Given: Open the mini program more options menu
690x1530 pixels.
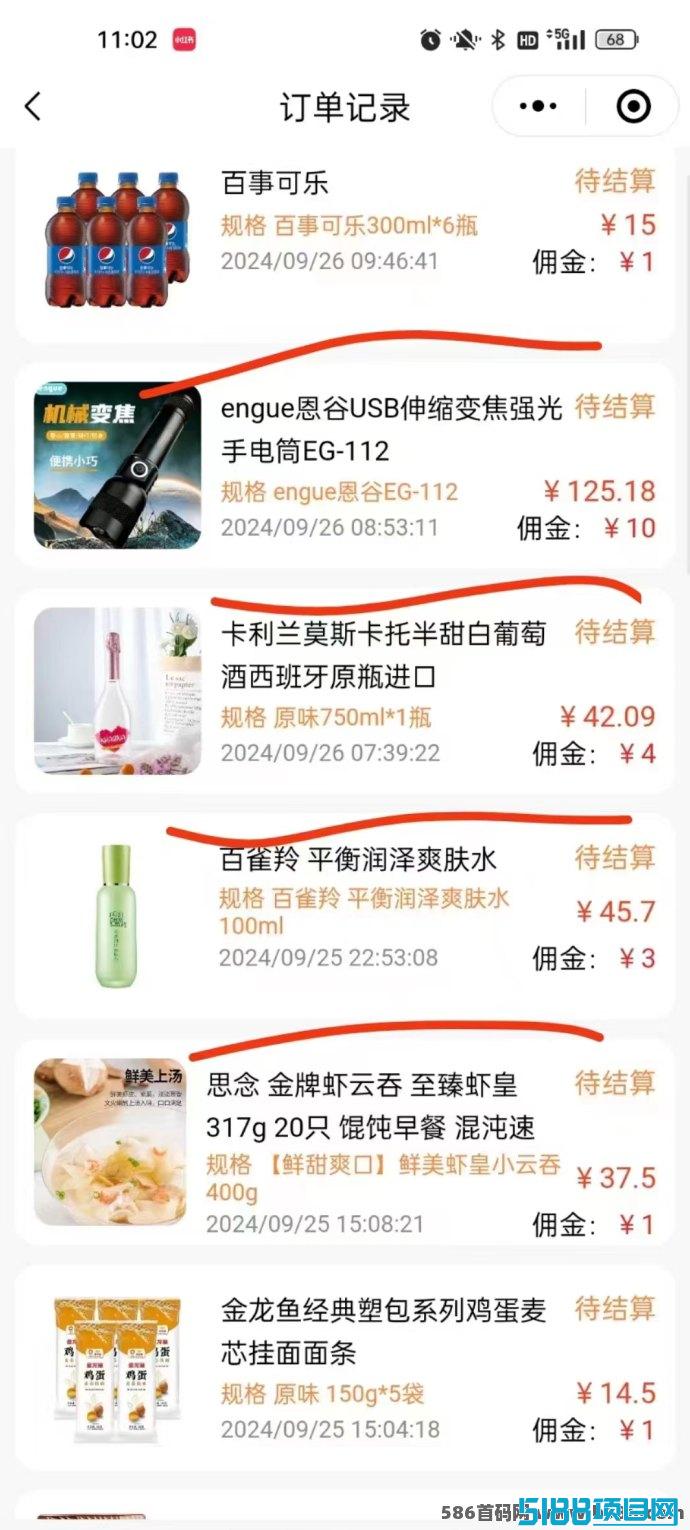Looking at the screenshot, I should tap(539, 106).
